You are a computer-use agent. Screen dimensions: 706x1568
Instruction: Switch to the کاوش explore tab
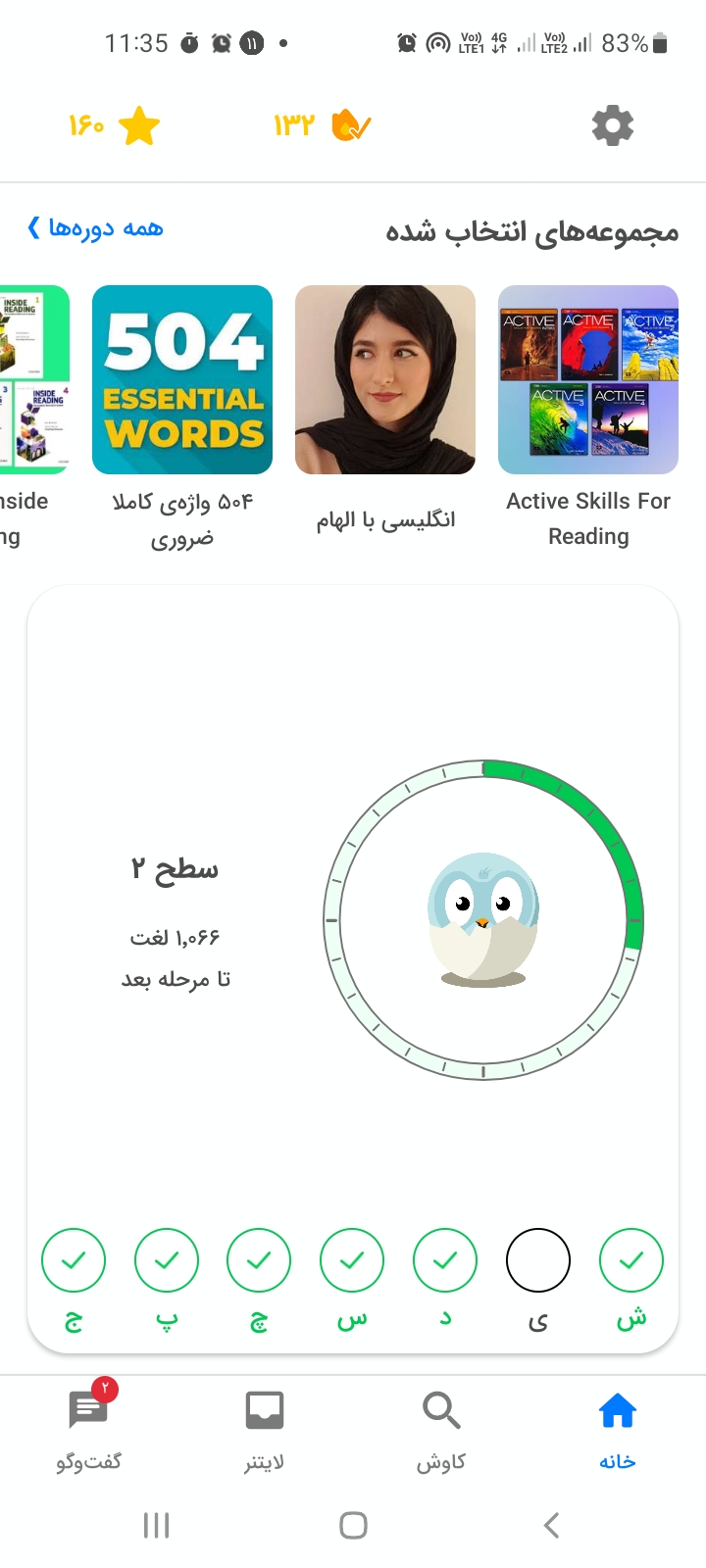tap(441, 1432)
